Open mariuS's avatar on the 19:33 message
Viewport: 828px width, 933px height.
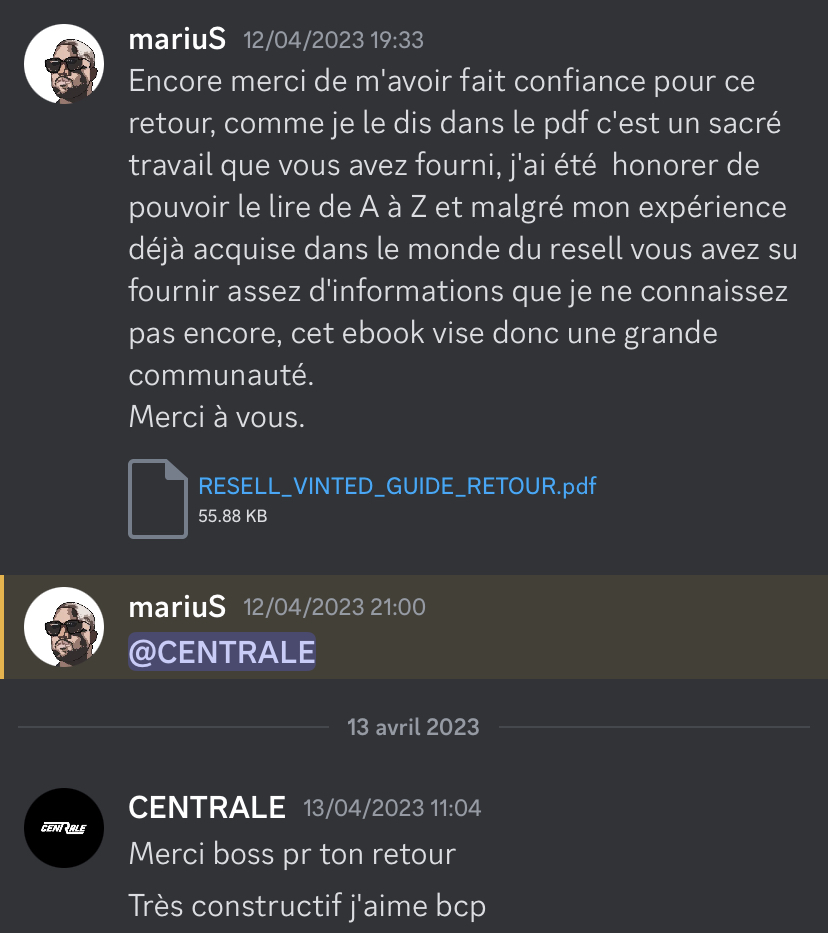tap(64, 62)
